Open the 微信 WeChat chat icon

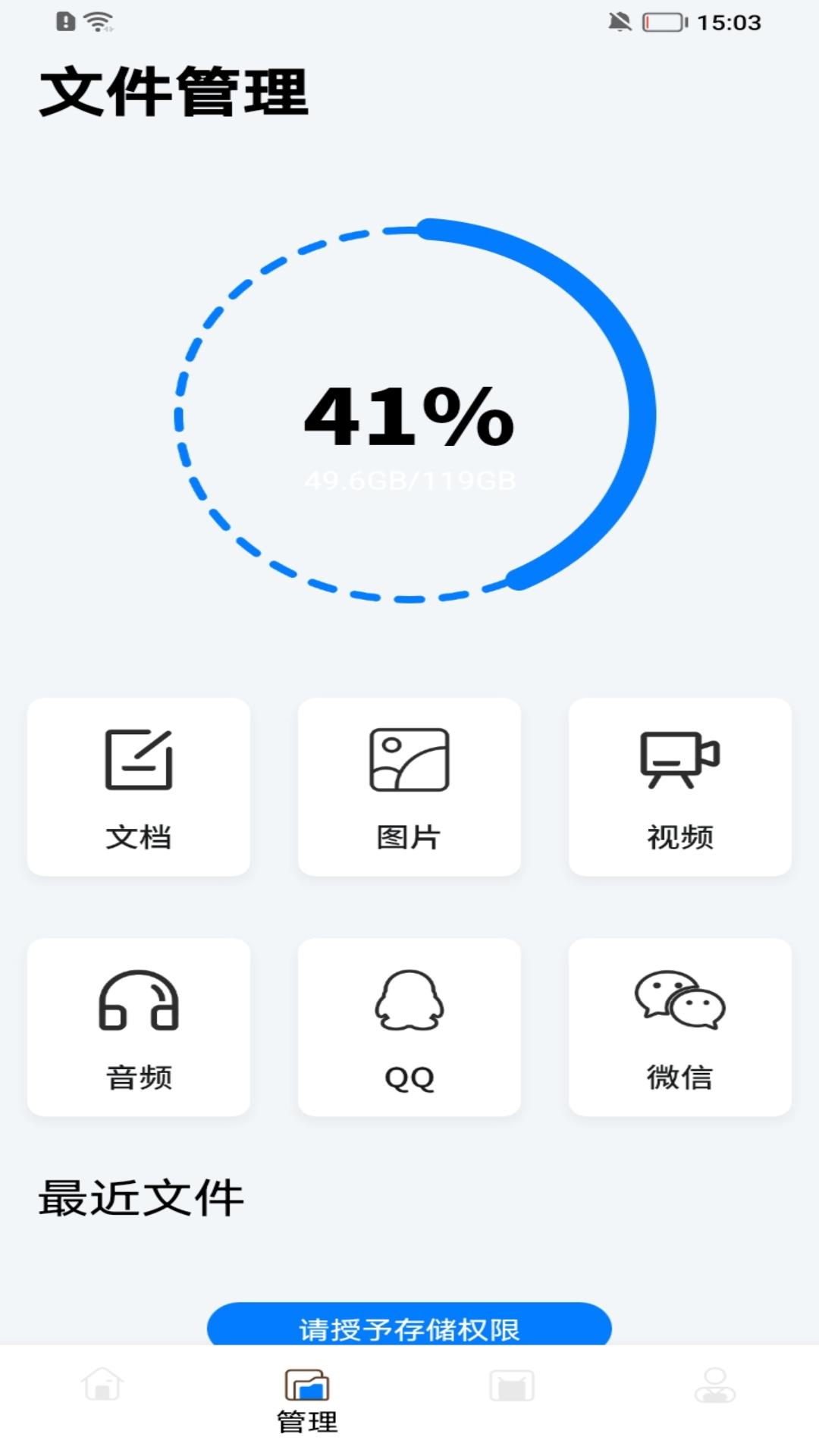(679, 999)
